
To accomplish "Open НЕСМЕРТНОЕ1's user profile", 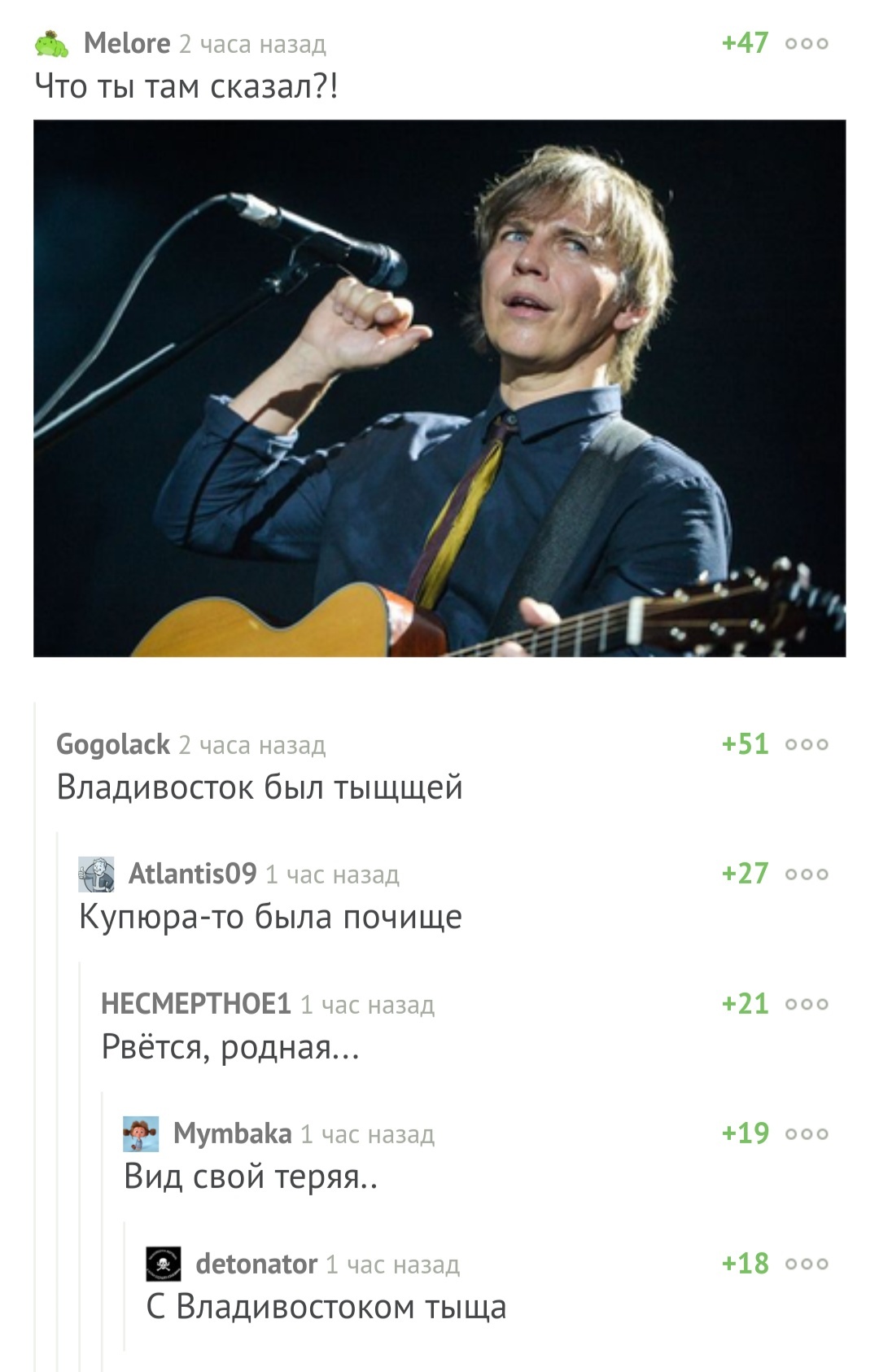I will 195,1004.
